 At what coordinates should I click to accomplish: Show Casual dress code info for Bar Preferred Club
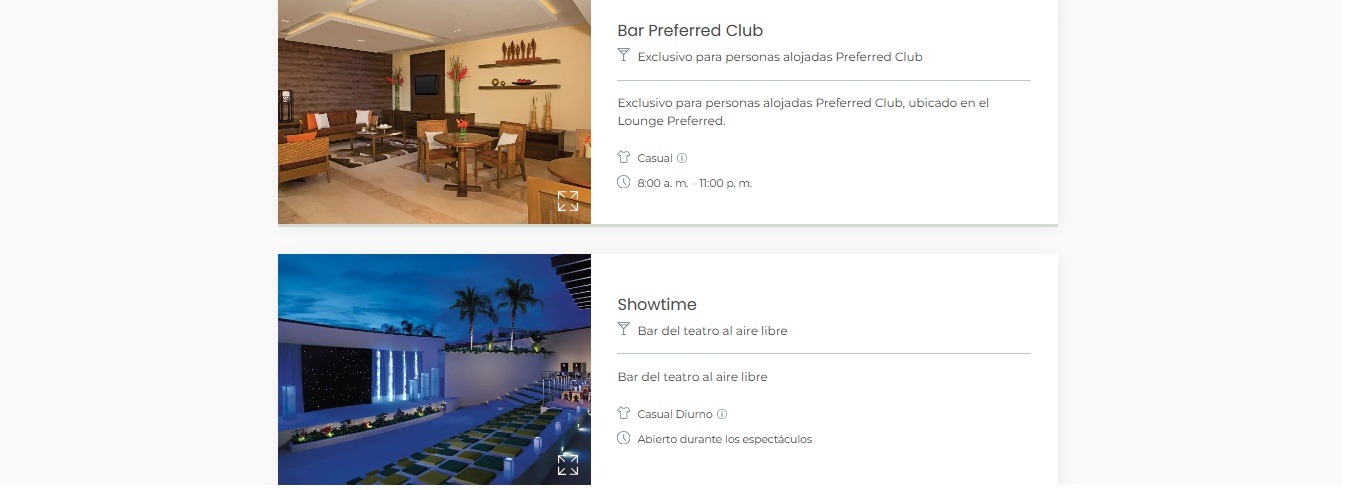pos(682,158)
